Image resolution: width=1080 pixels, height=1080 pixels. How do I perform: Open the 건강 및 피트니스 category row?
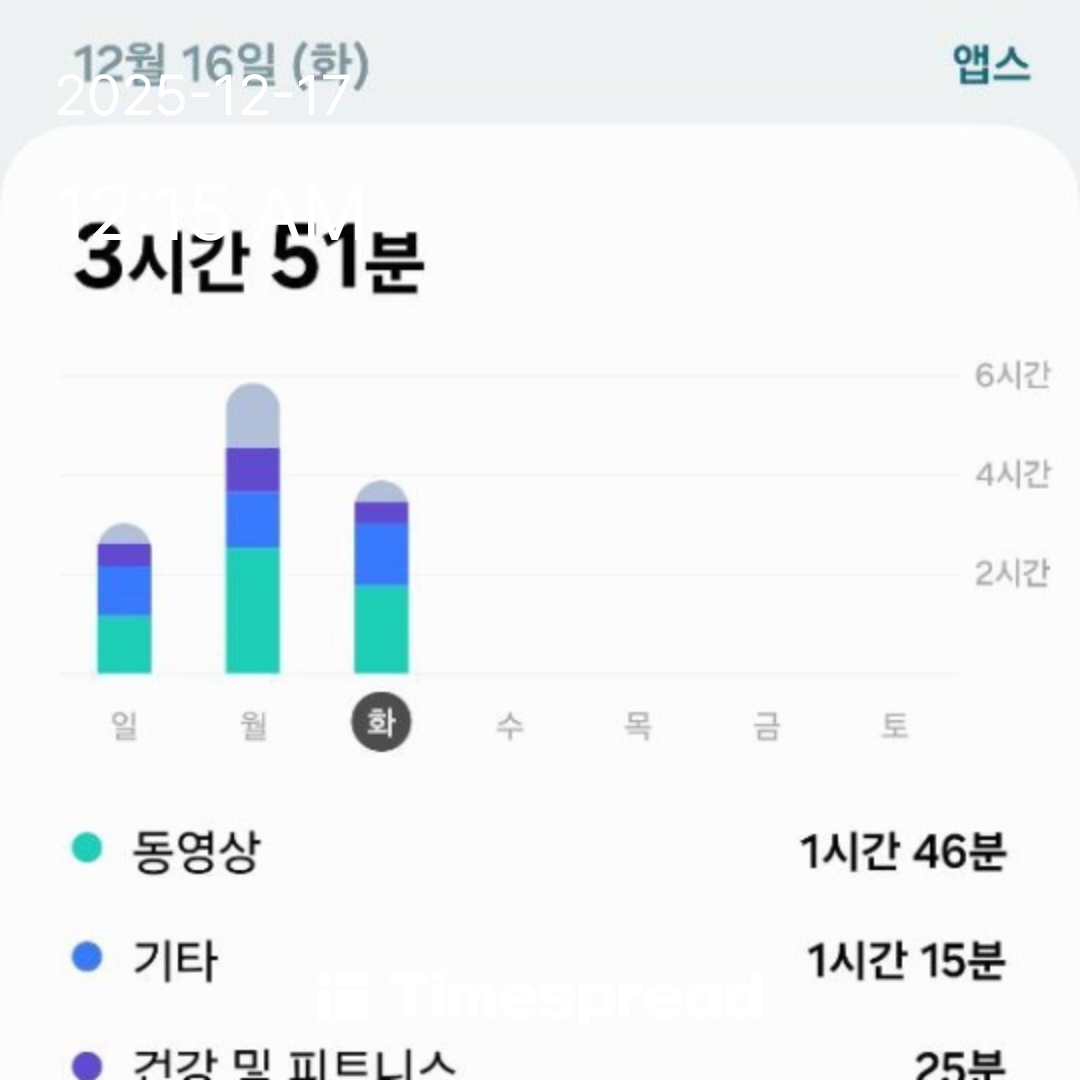[x=540, y=1062]
